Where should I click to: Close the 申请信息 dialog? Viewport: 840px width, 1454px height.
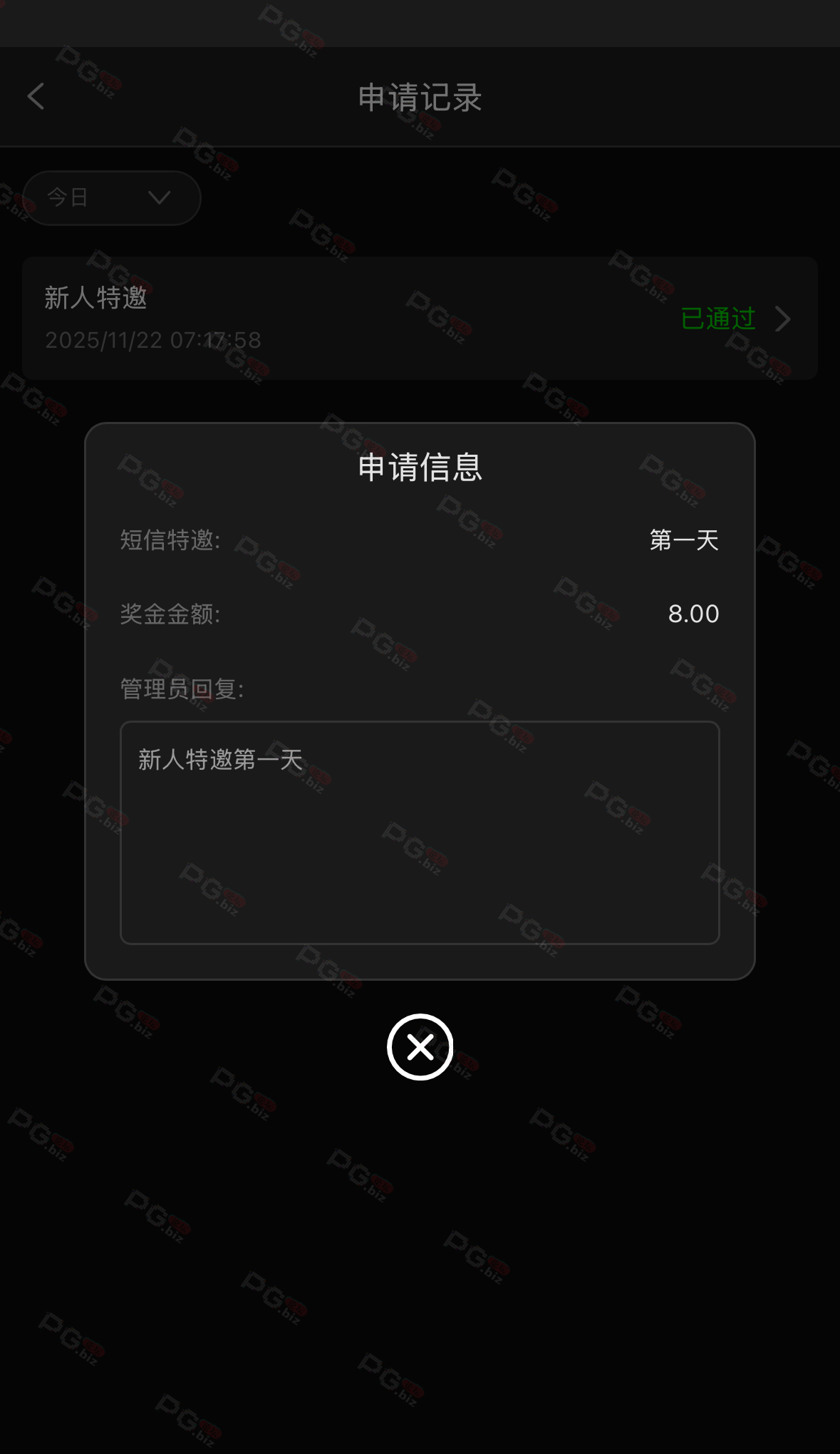coord(420,1047)
